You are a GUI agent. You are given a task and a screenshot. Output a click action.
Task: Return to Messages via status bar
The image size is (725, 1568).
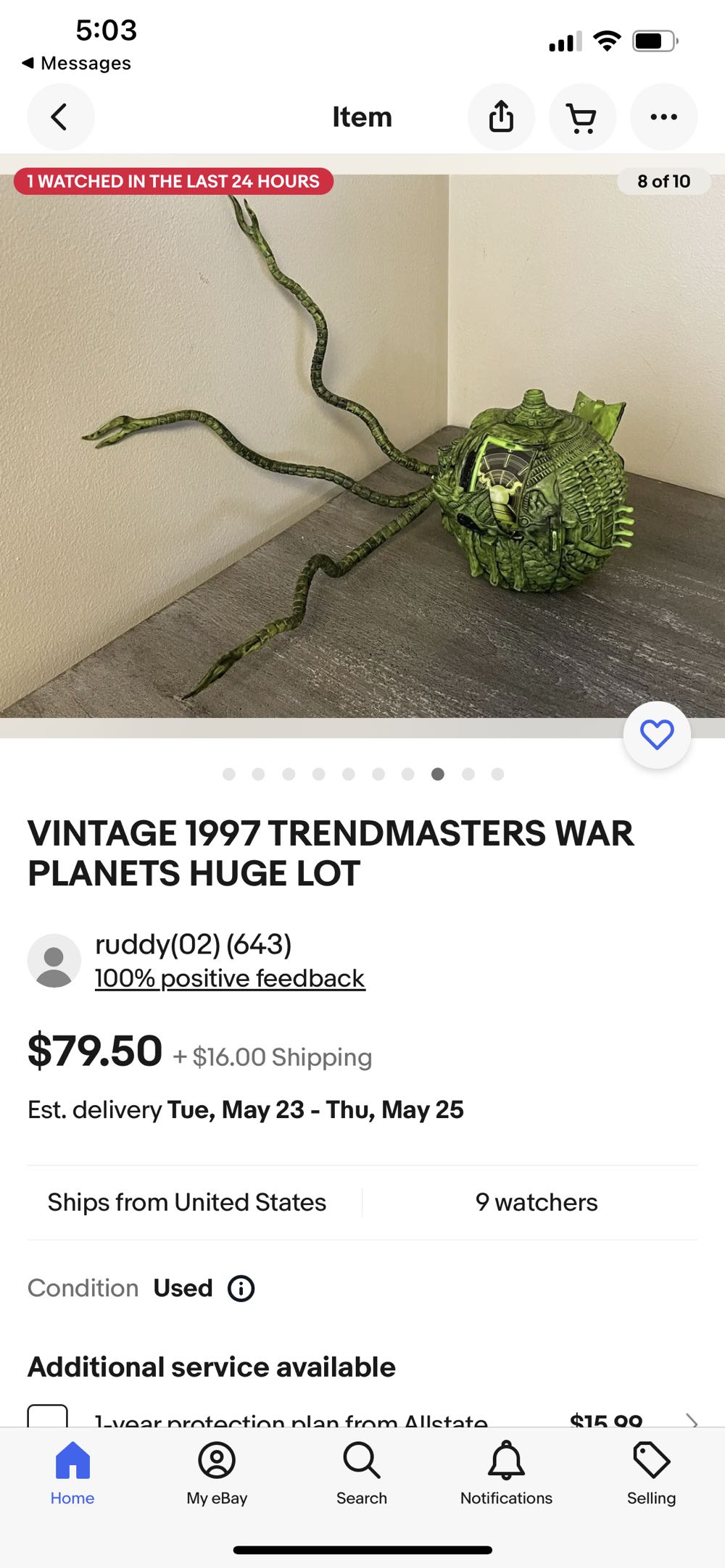click(77, 63)
